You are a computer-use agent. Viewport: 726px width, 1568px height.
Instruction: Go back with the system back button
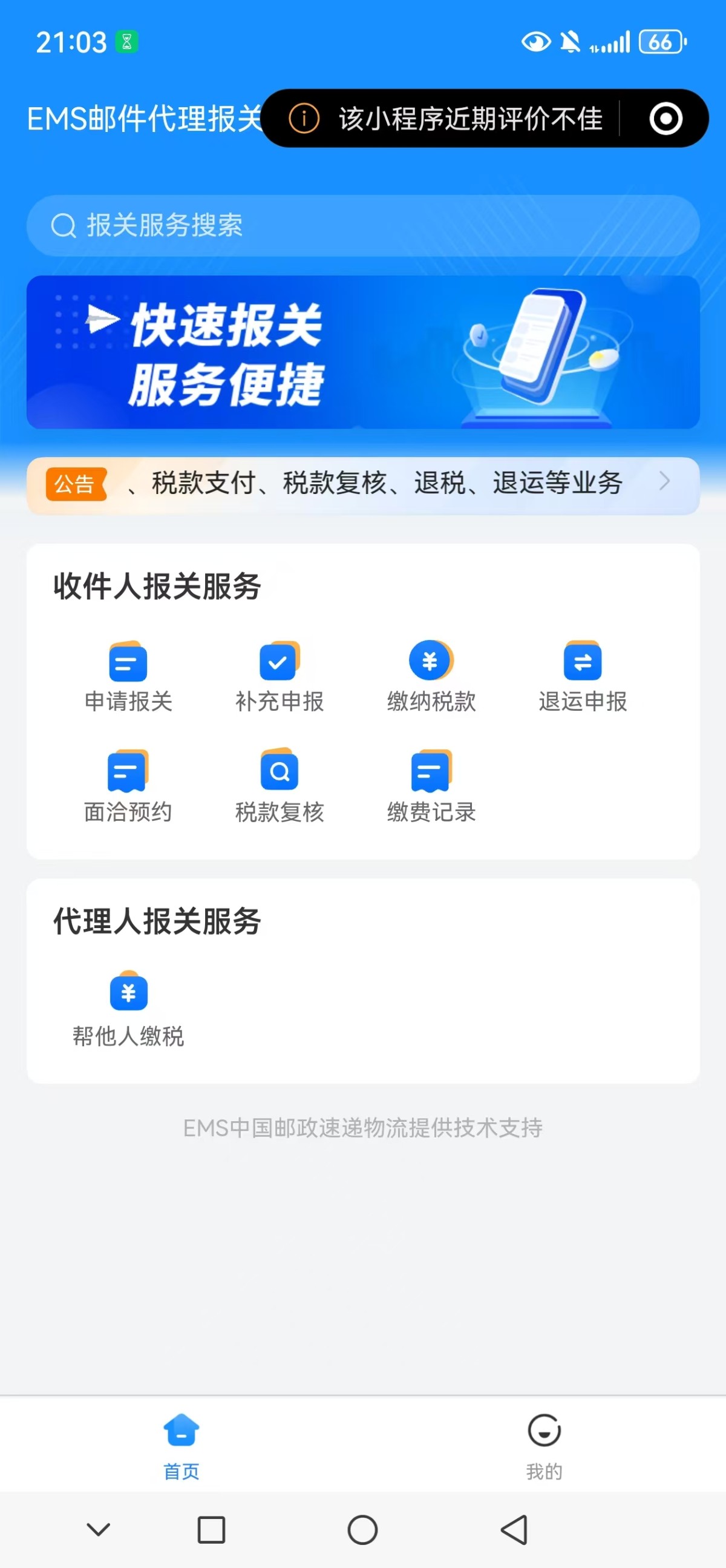(x=514, y=1529)
